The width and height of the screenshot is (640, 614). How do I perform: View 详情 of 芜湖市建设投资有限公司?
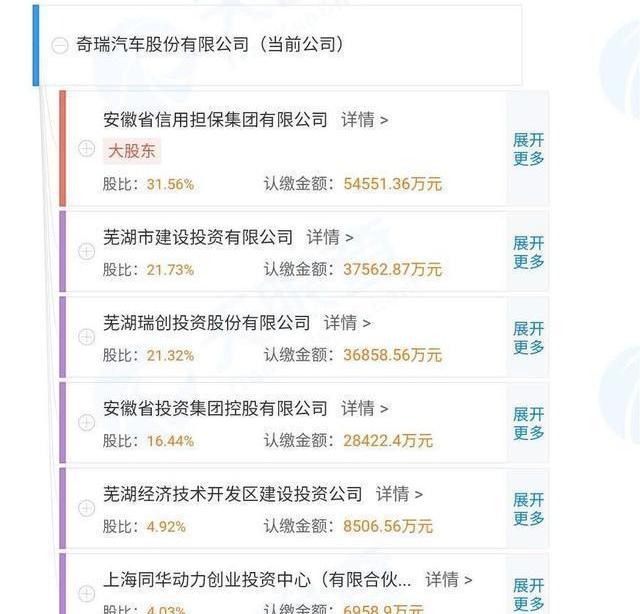[x=330, y=237]
